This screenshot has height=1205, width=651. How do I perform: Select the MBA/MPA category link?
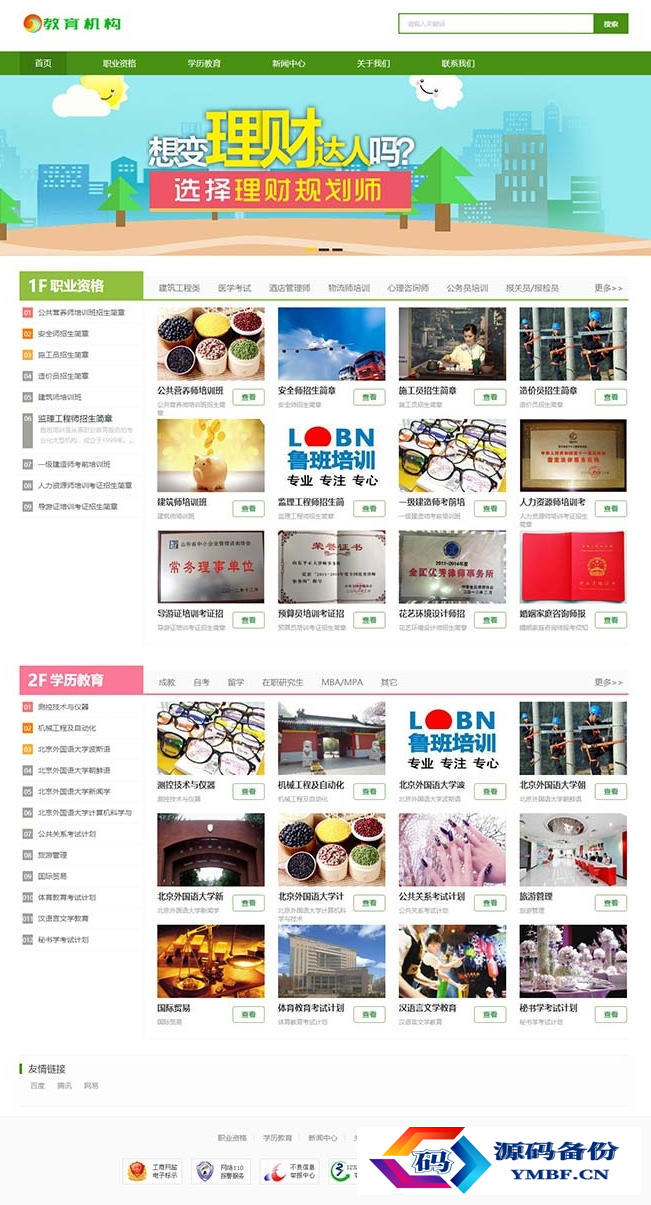pyautogui.click(x=341, y=682)
